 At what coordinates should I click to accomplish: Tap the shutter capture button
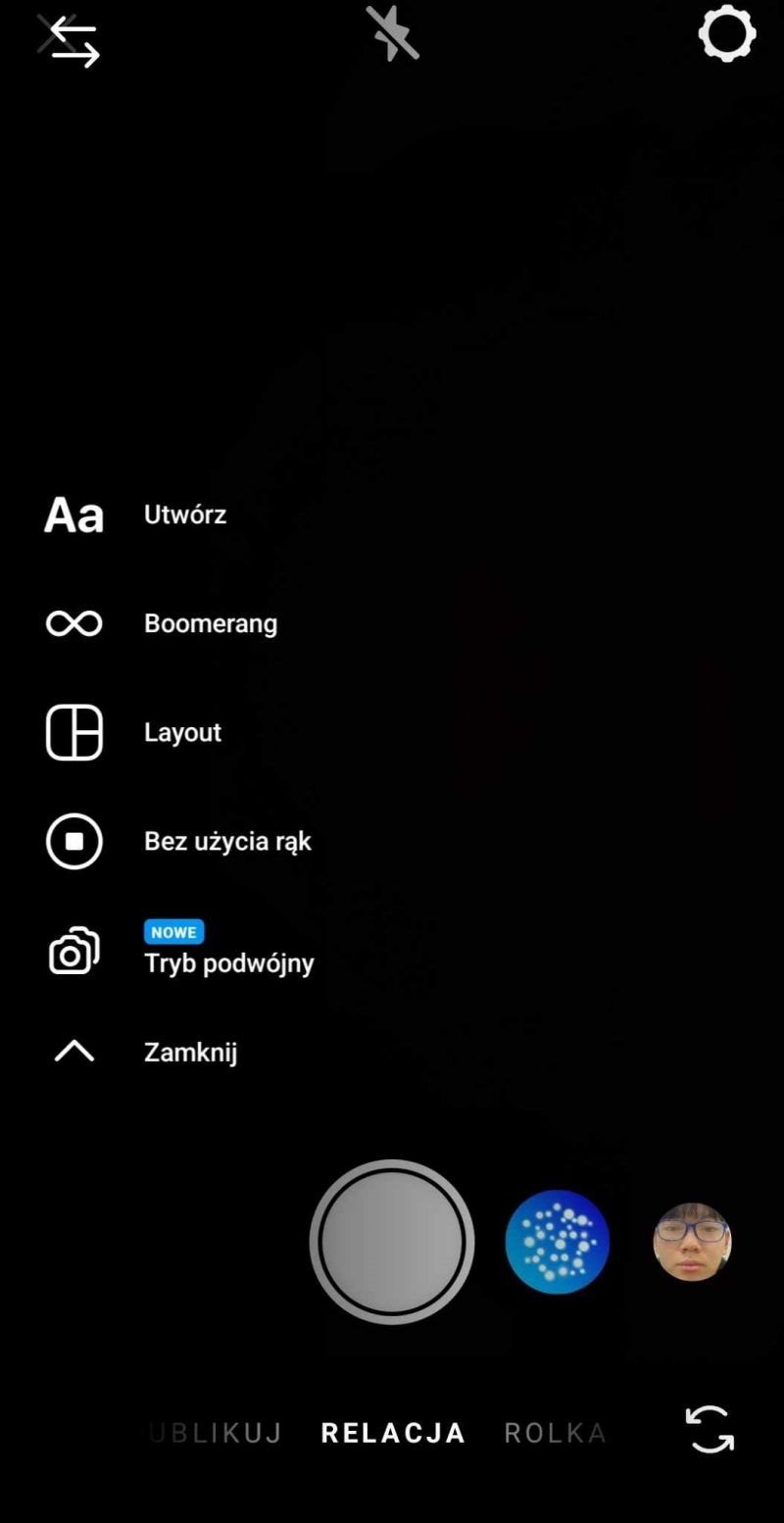pos(392,1242)
